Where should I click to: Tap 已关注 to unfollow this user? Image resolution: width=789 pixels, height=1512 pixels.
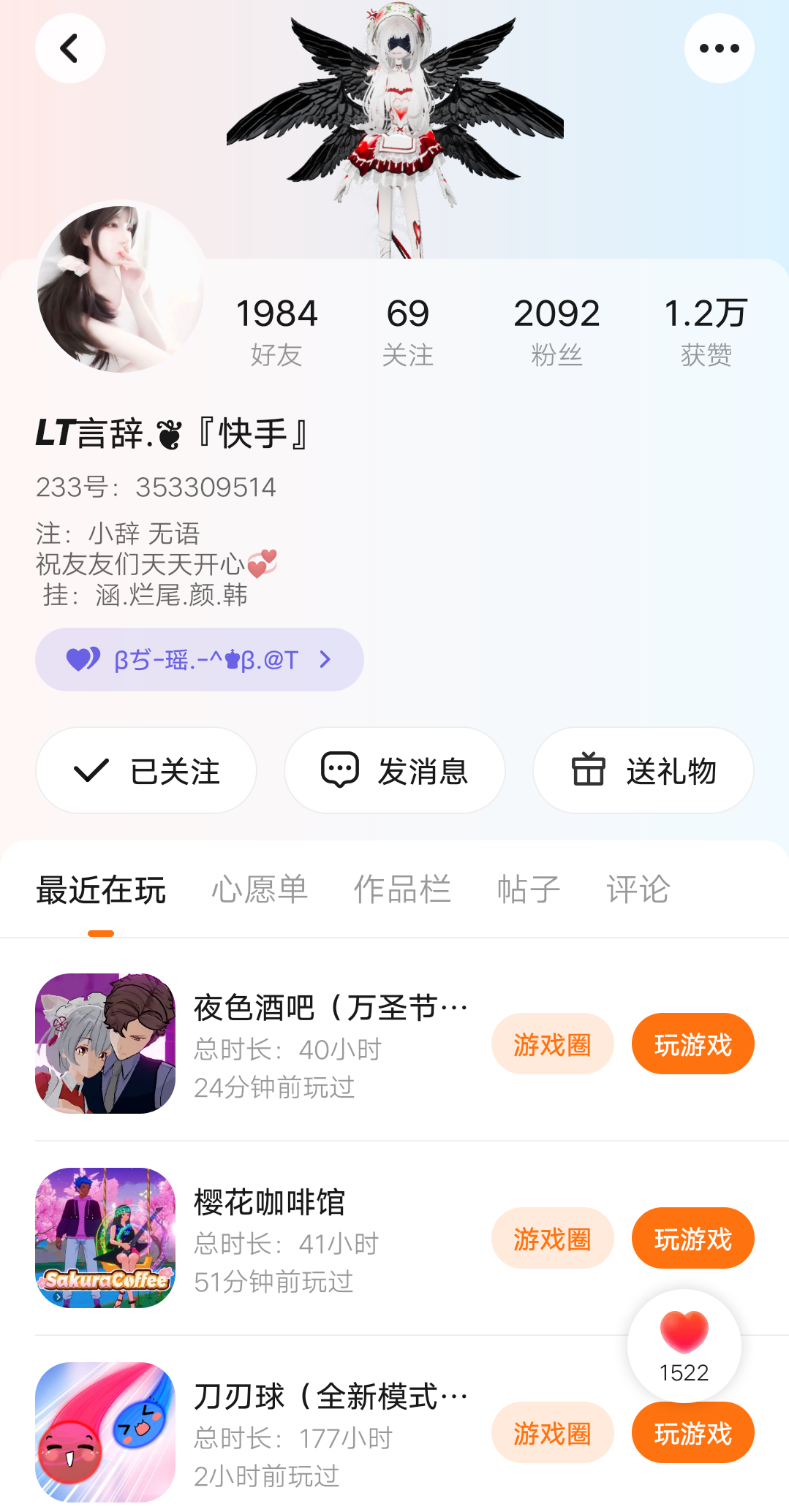[x=146, y=770]
